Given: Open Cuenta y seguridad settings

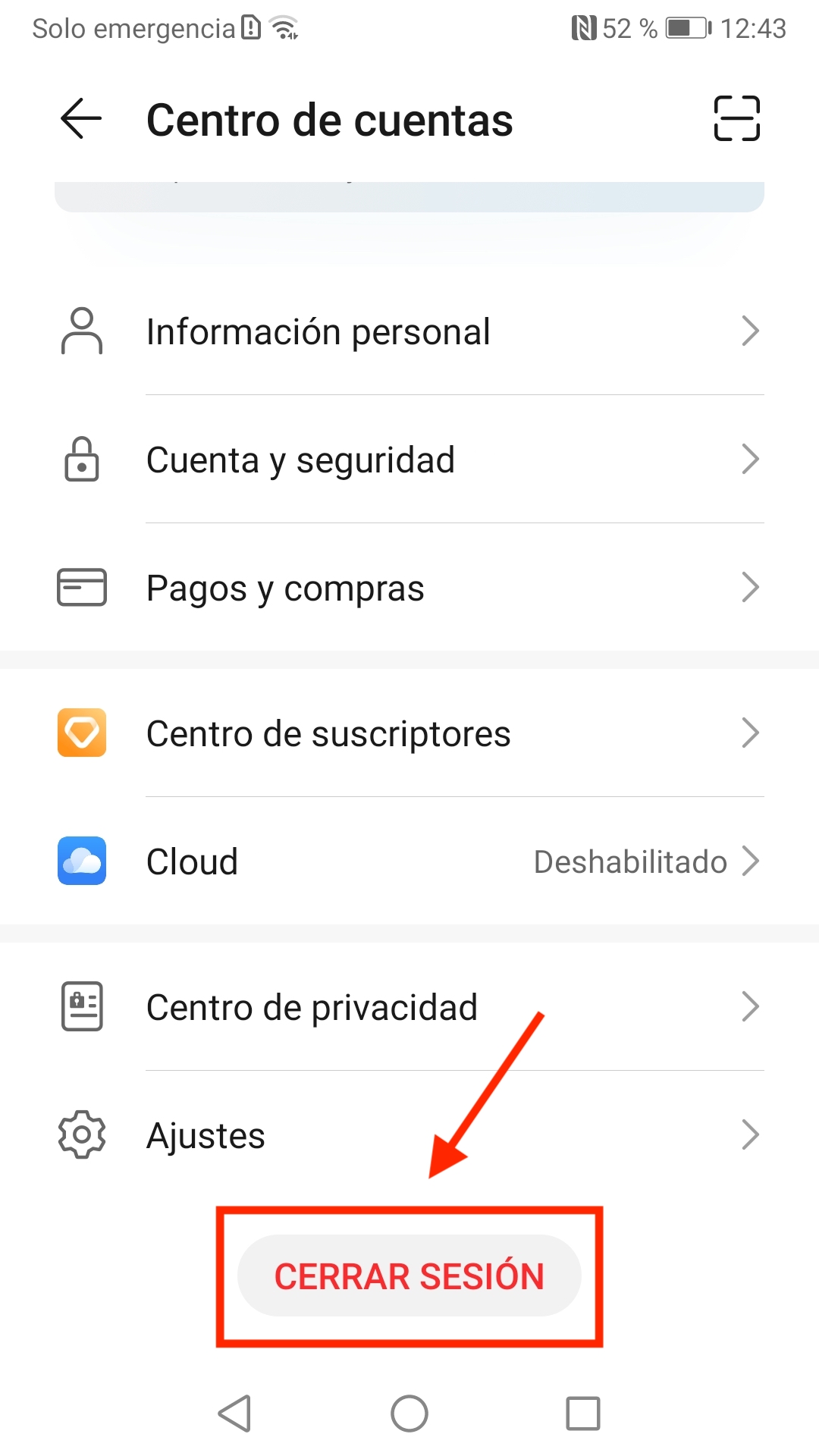Looking at the screenshot, I should click(409, 460).
